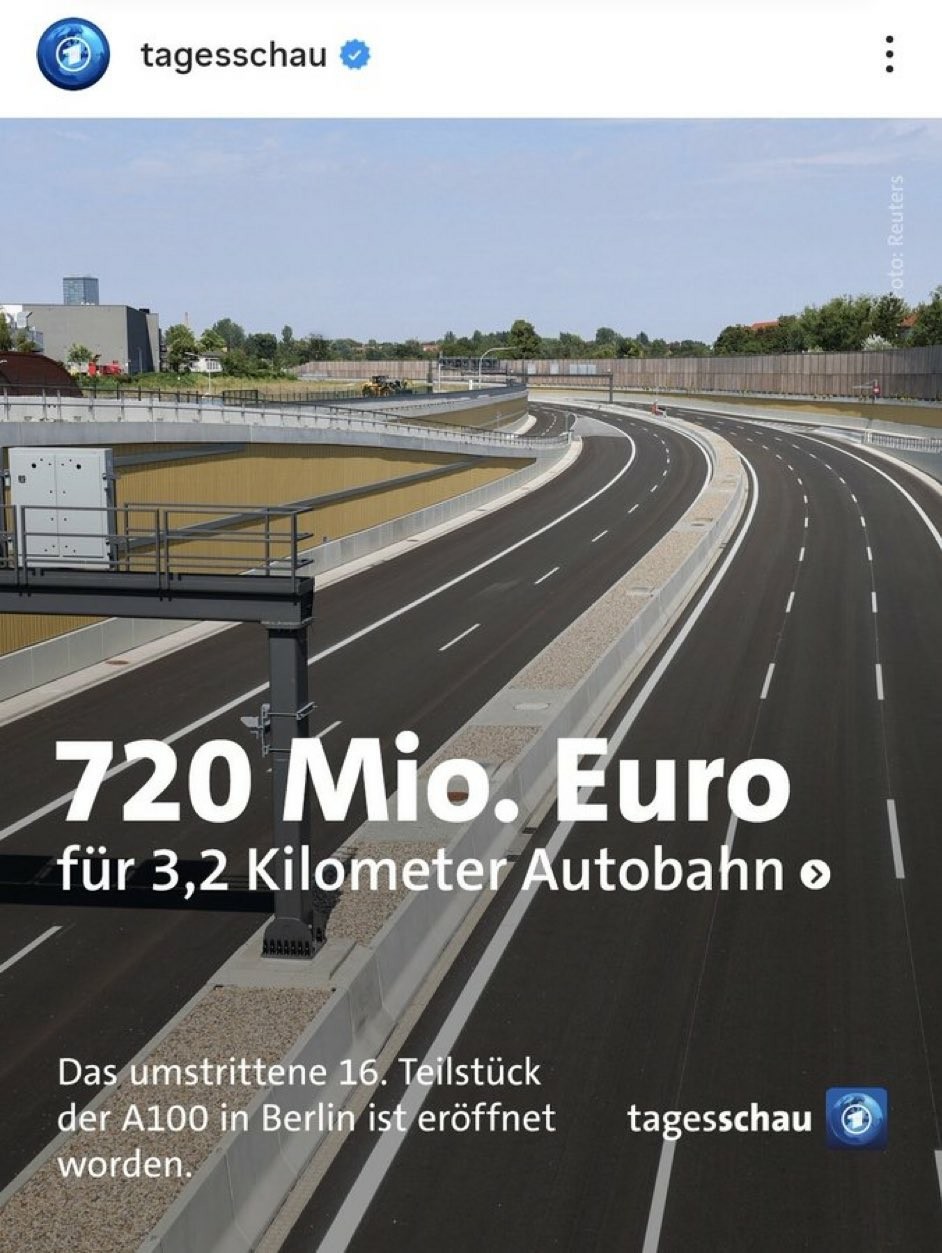Open the tagesschau account name
The height and width of the screenshot is (1253, 942).
pos(234,55)
